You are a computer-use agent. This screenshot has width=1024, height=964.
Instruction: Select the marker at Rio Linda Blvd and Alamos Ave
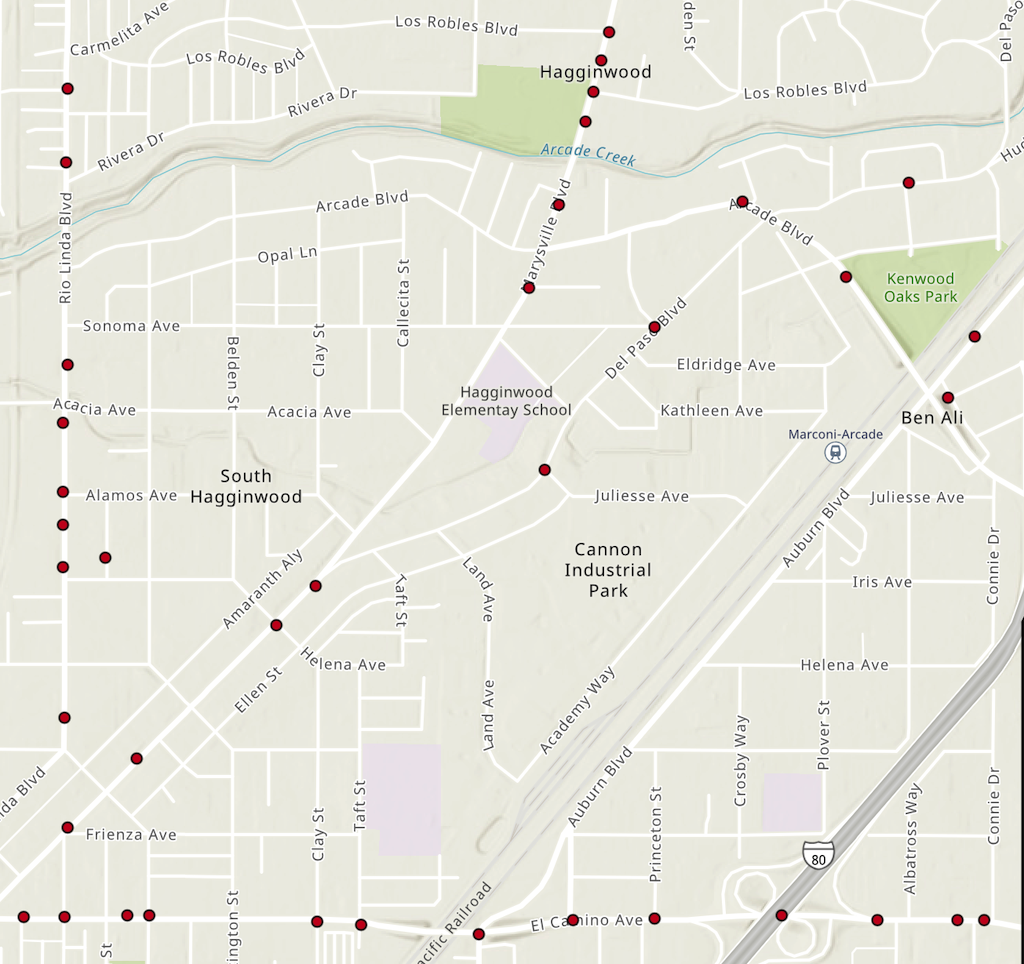click(63, 491)
